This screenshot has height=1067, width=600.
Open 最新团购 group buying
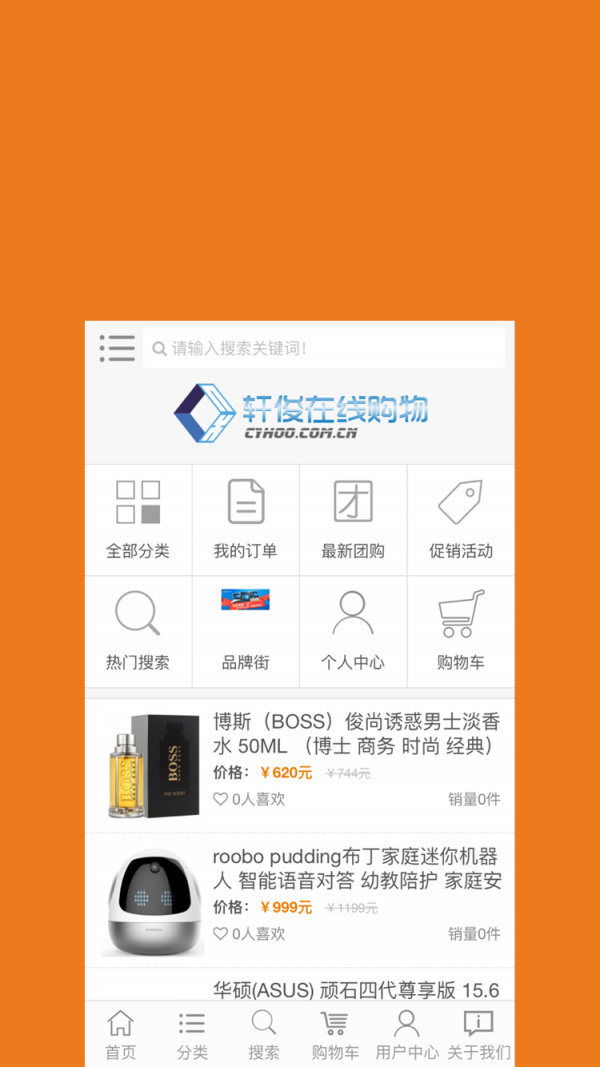coord(352,519)
